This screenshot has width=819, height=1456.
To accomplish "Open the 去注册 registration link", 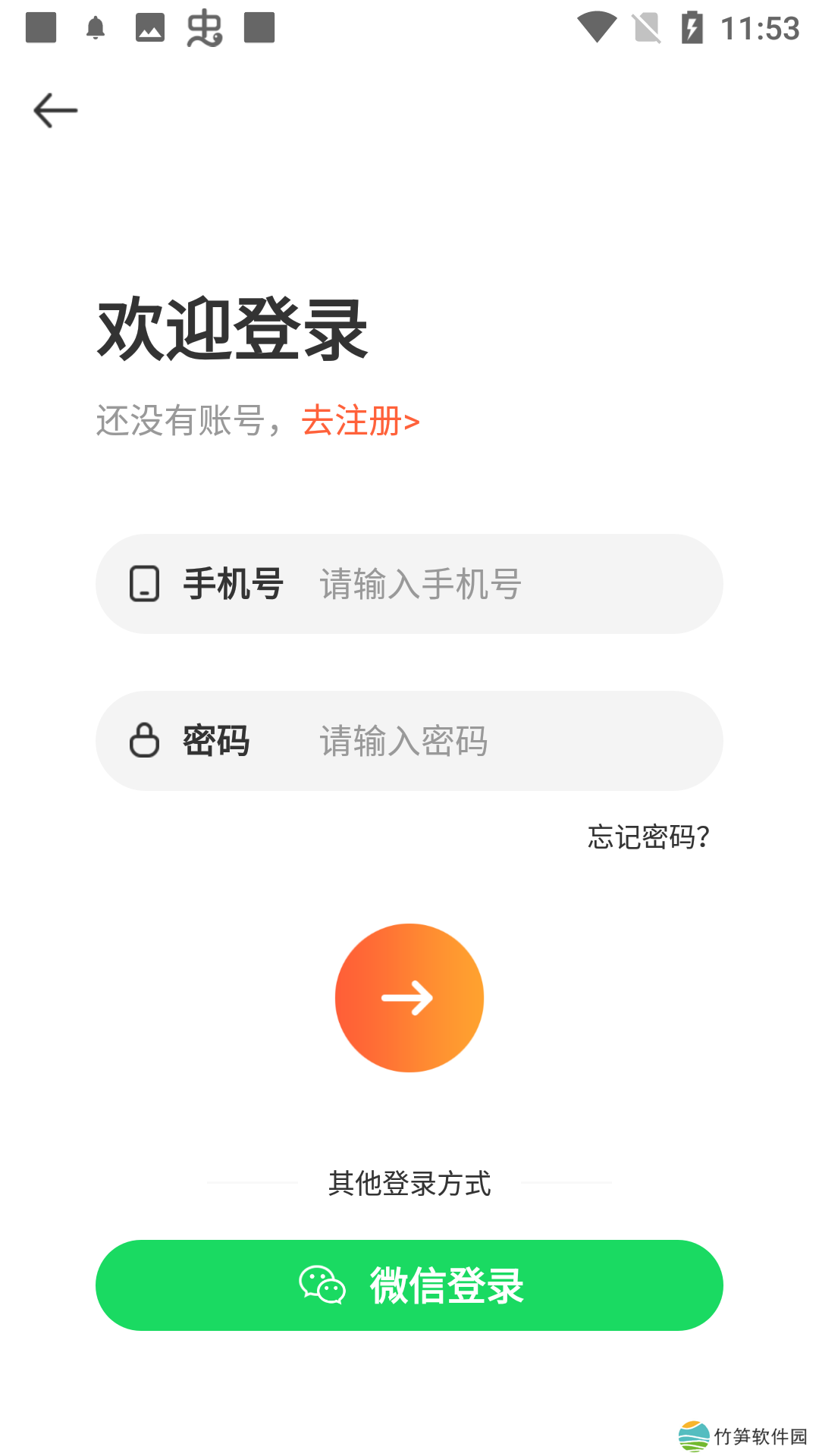I will click(360, 421).
